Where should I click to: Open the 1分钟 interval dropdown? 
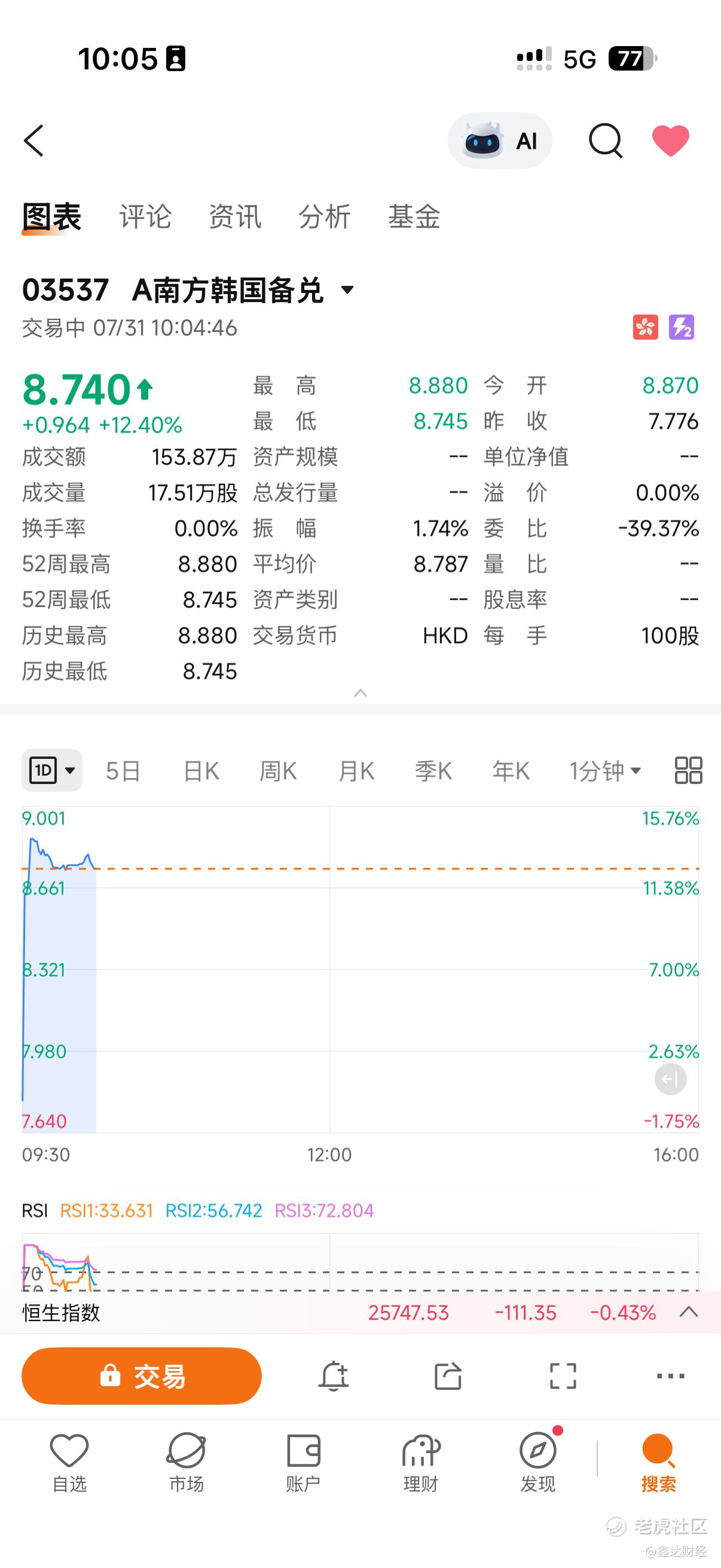coord(606,771)
